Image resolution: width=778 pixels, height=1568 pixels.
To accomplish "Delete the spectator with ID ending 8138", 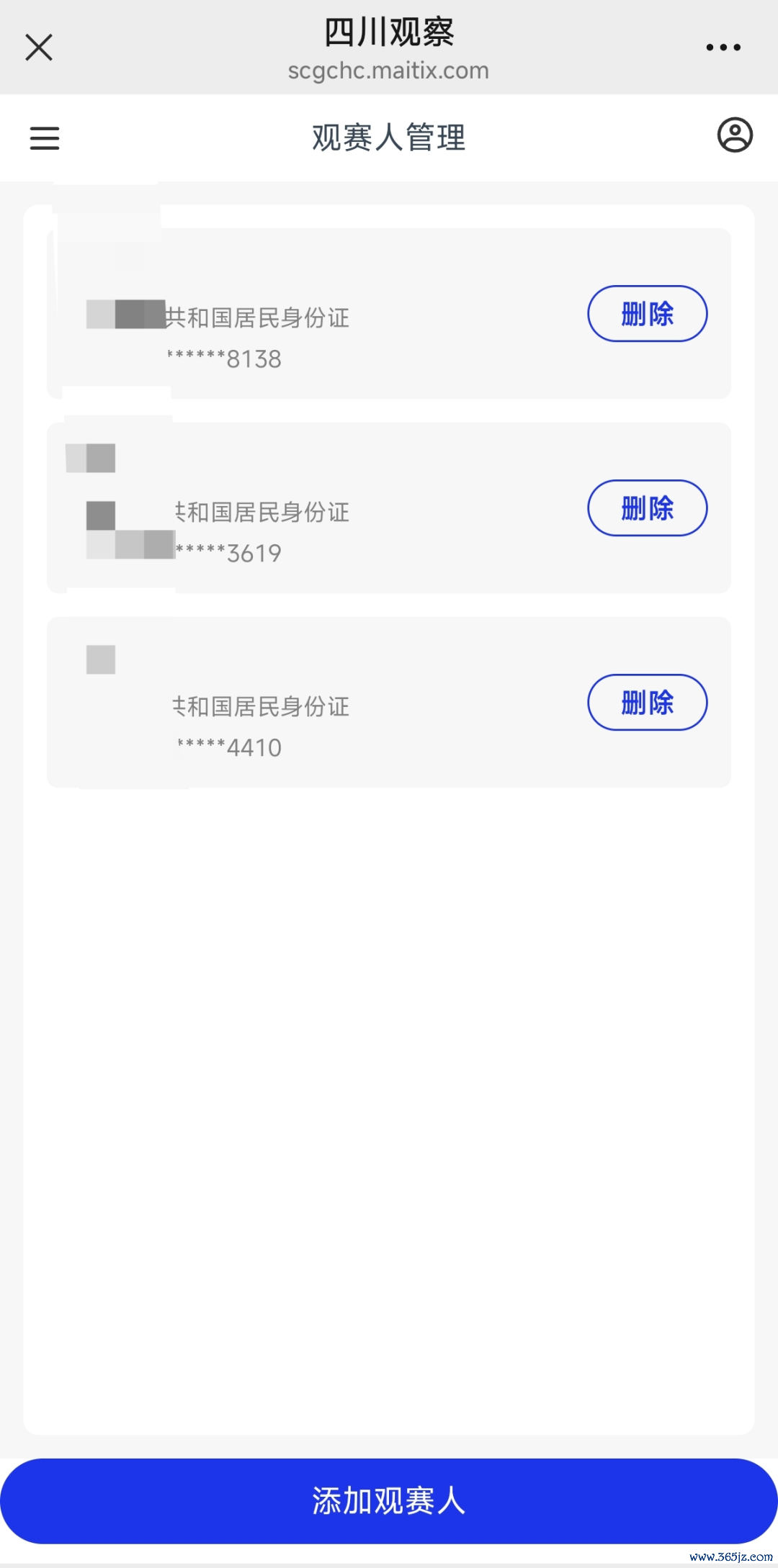I will pos(647,314).
